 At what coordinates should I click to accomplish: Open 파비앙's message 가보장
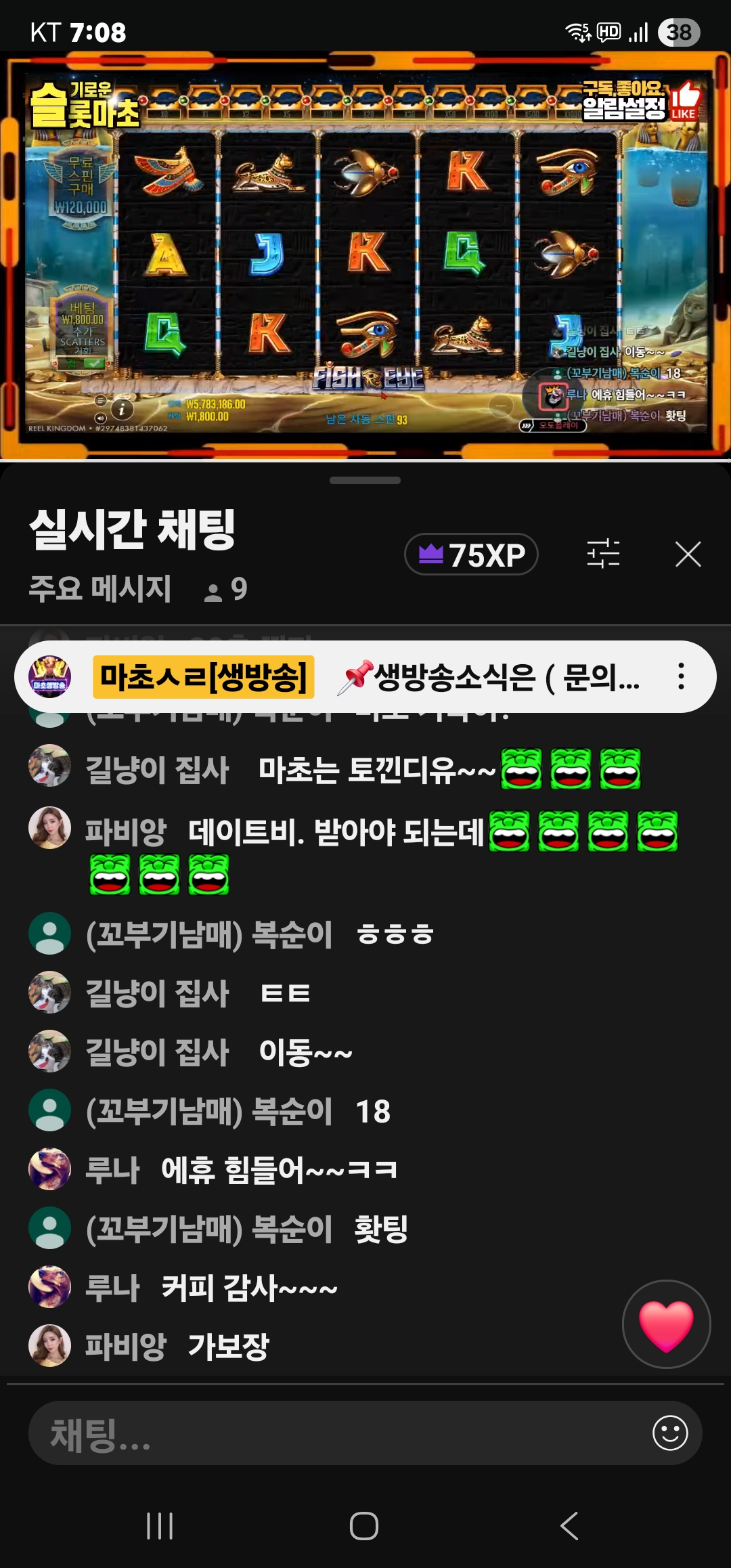(227, 1346)
